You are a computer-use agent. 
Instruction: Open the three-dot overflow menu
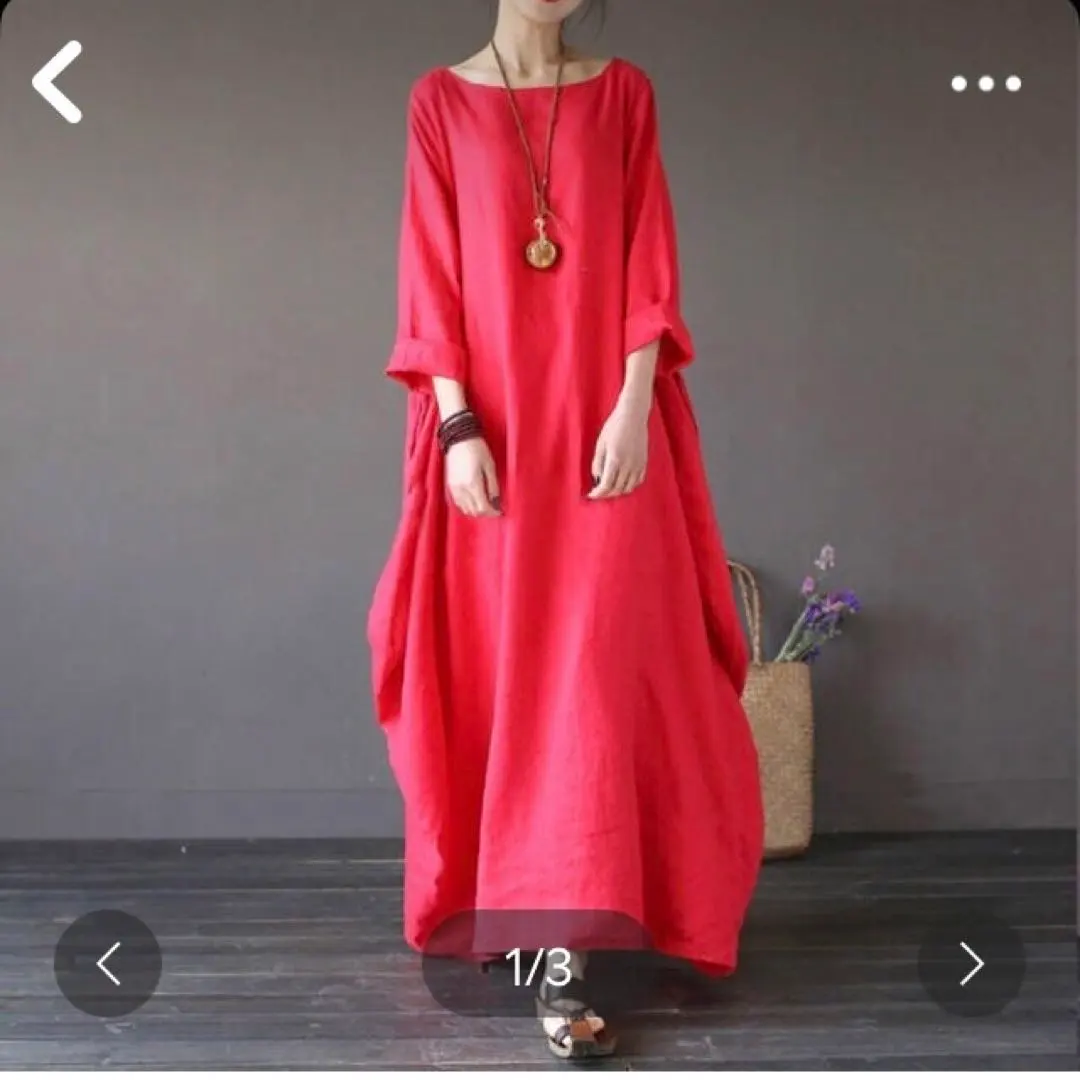[985, 84]
